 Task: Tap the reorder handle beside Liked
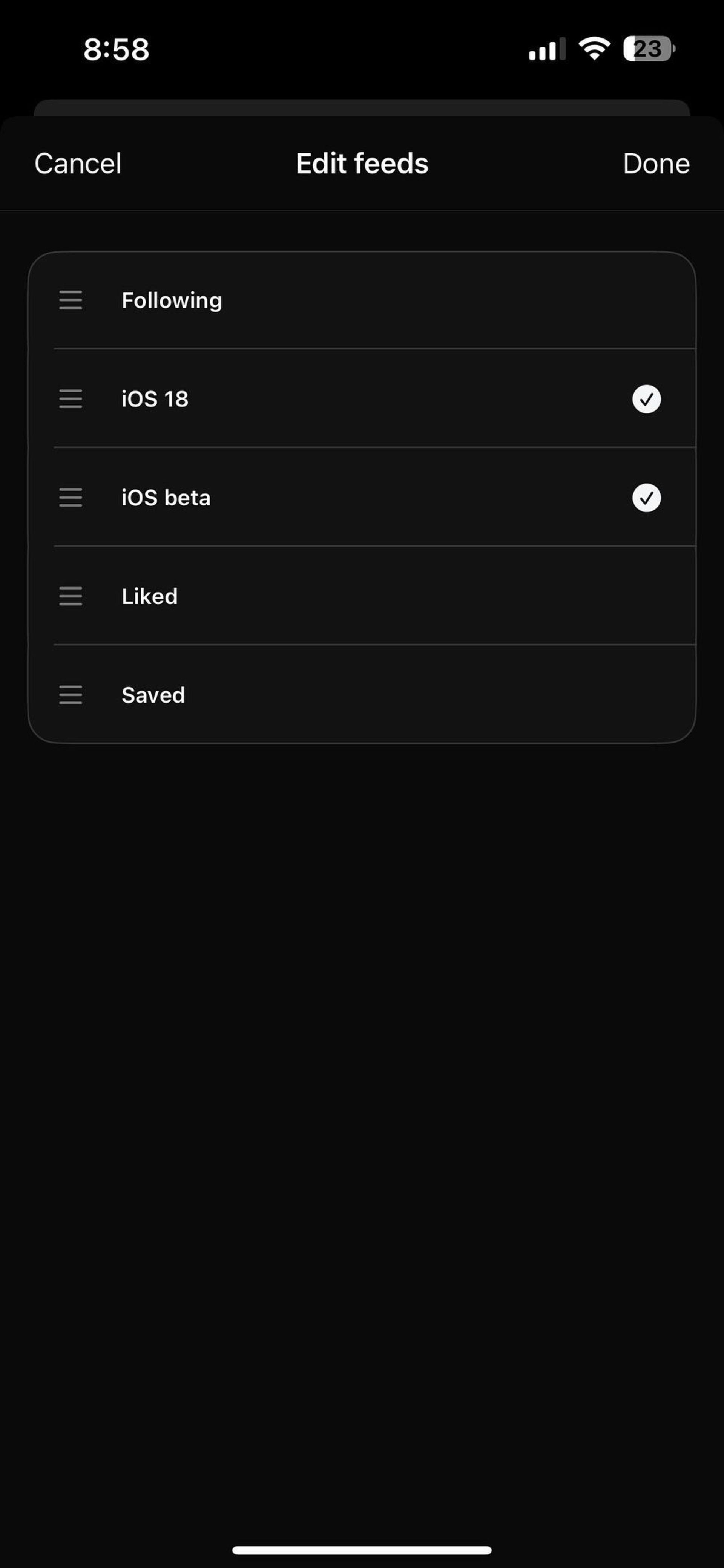click(x=71, y=597)
